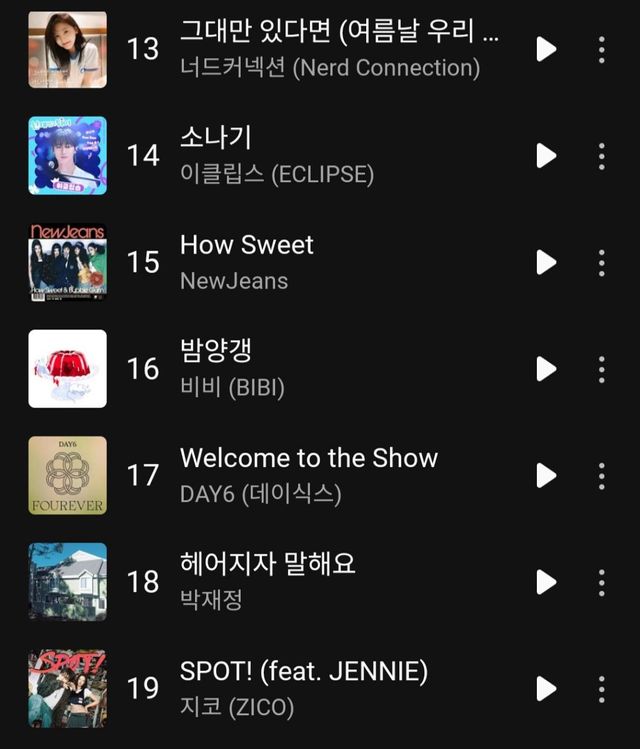Open more options for 소나기

coord(601,155)
